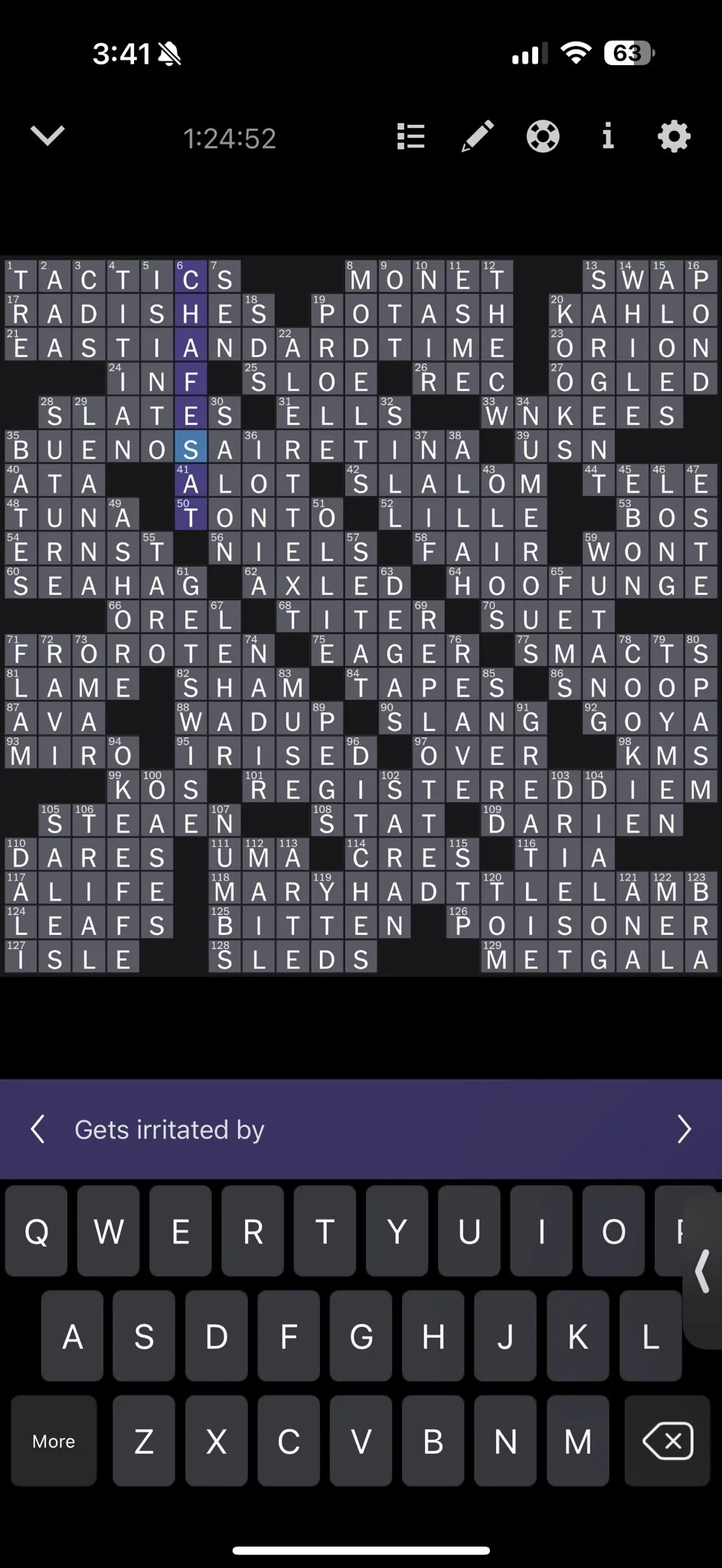
Task: Type the letter Q
Action: [37, 1232]
